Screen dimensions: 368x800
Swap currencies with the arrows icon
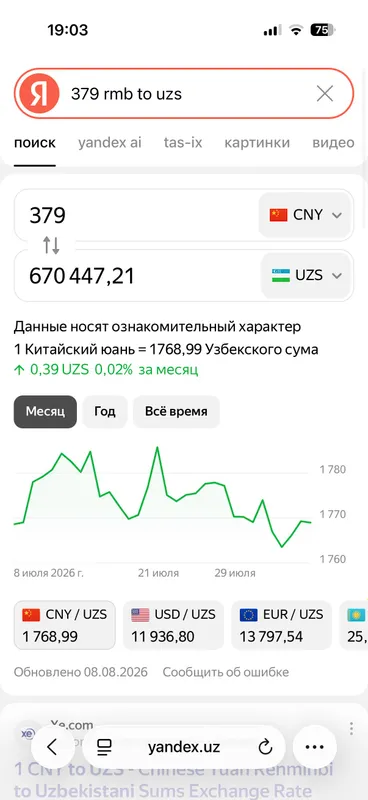click(51, 245)
